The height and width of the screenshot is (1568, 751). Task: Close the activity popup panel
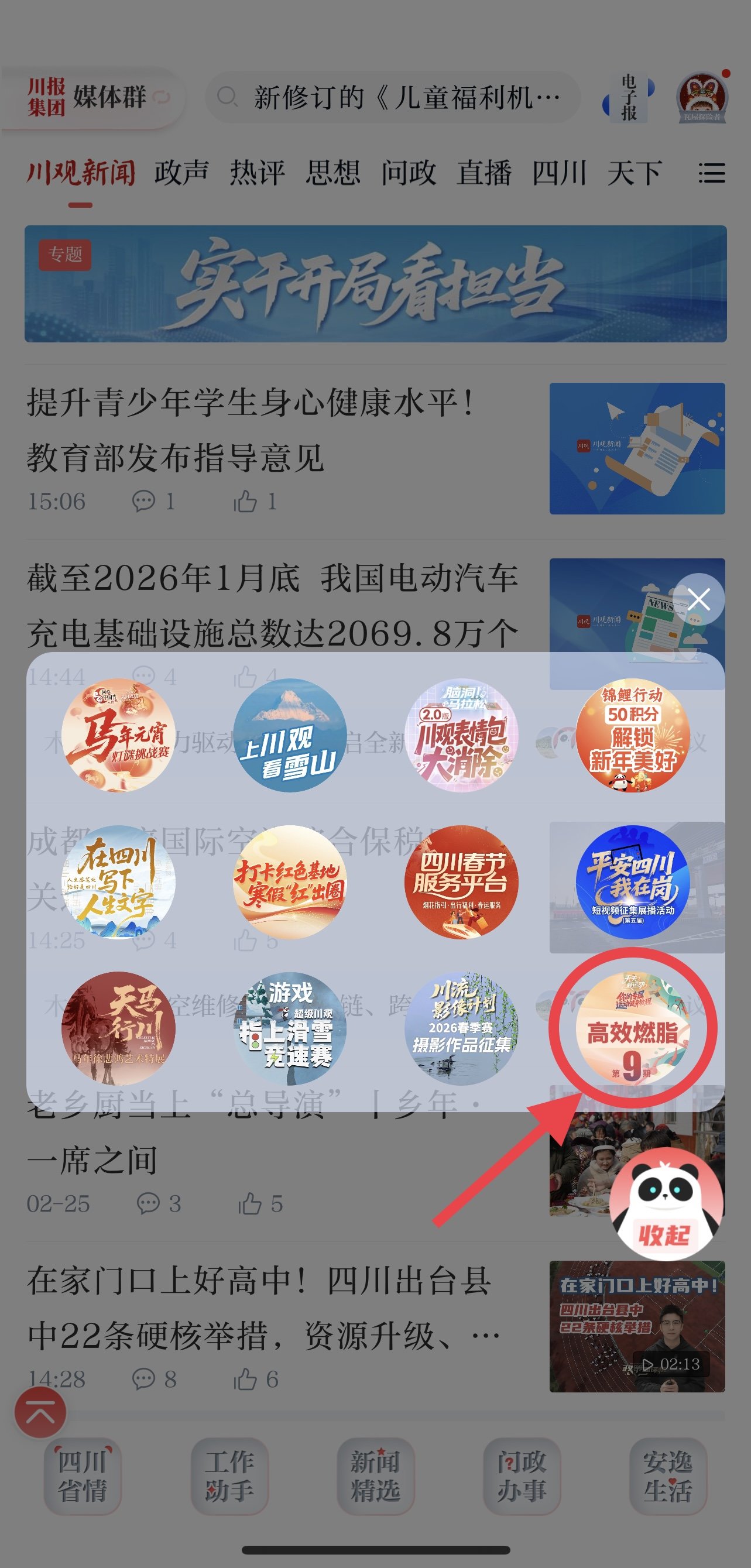699,599
